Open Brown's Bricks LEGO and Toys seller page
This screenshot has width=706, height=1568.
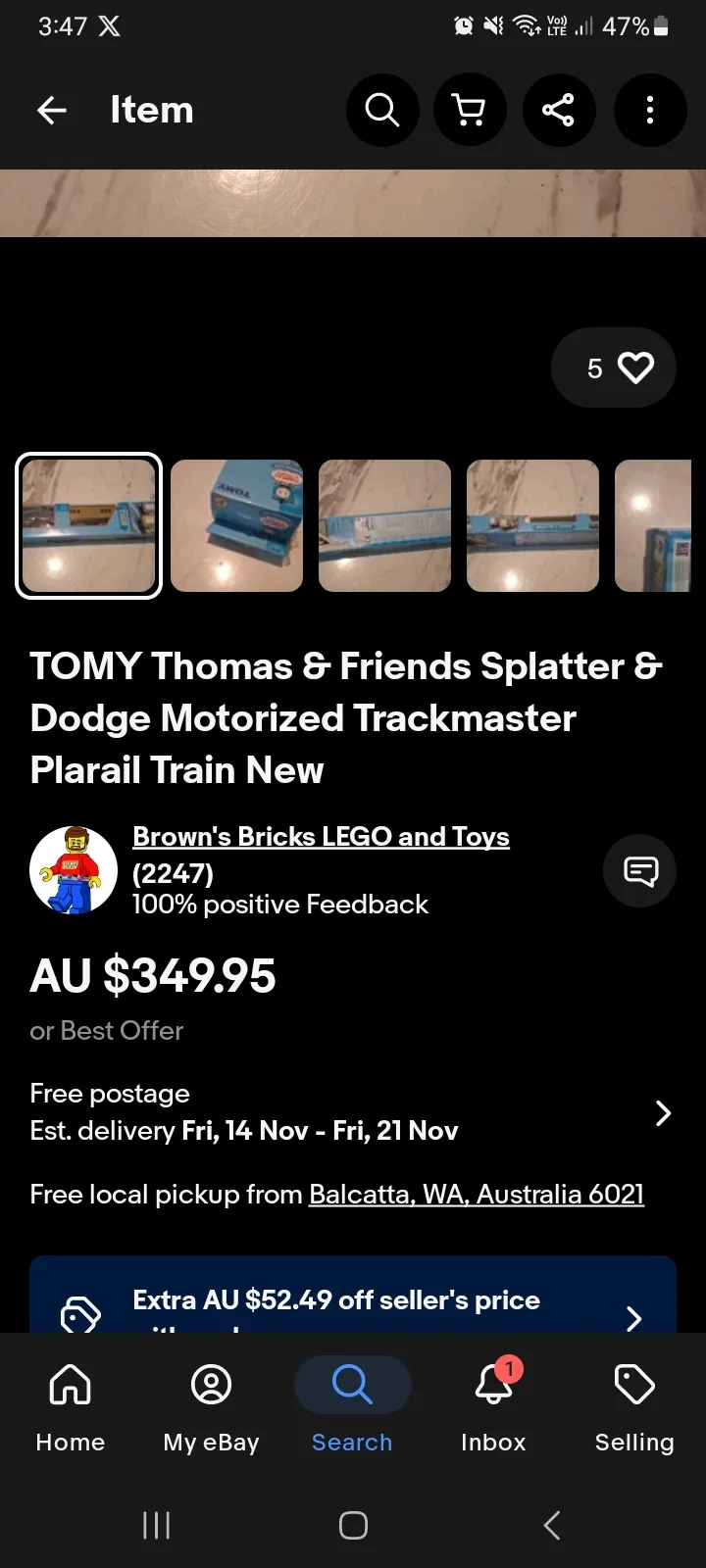pyautogui.click(x=321, y=837)
